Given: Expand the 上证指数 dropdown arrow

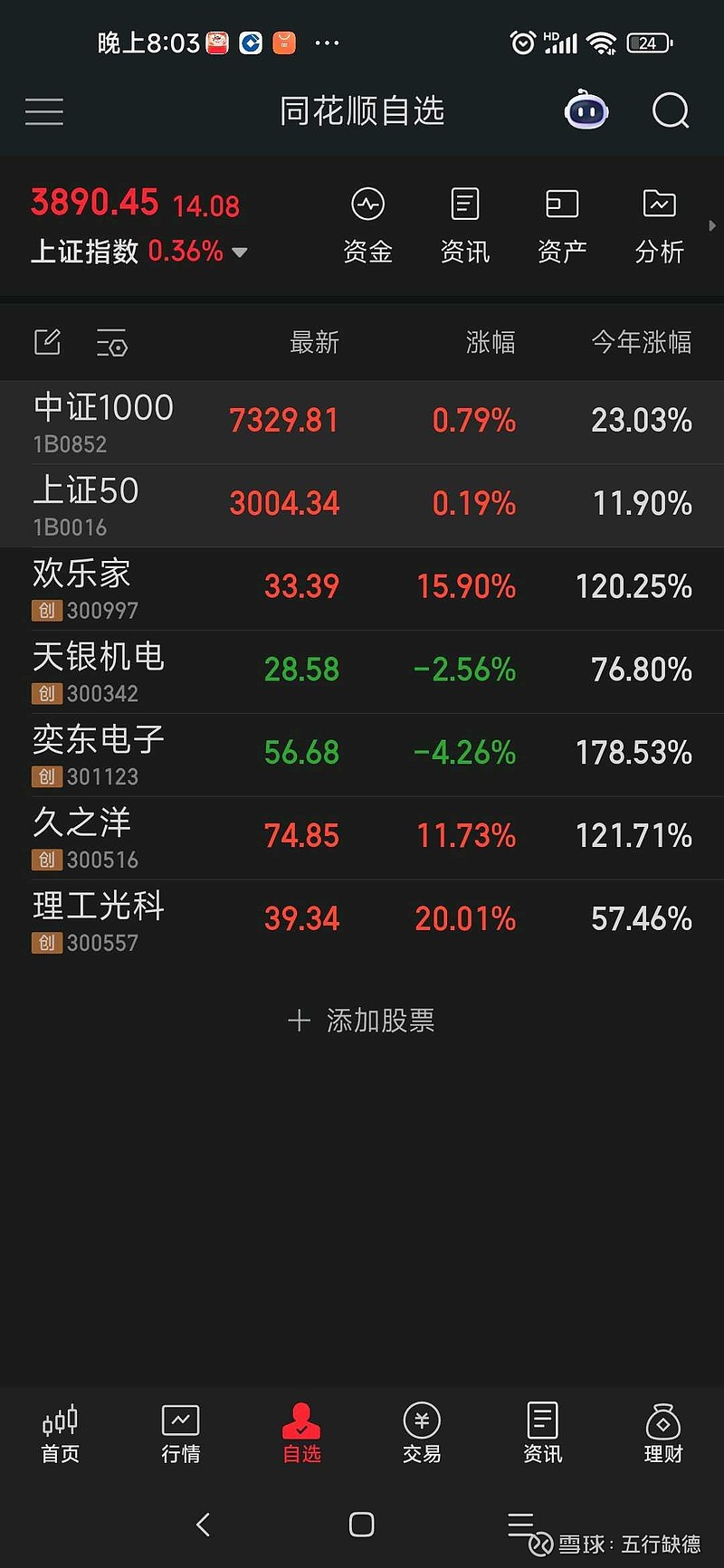Looking at the screenshot, I should [x=239, y=253].
